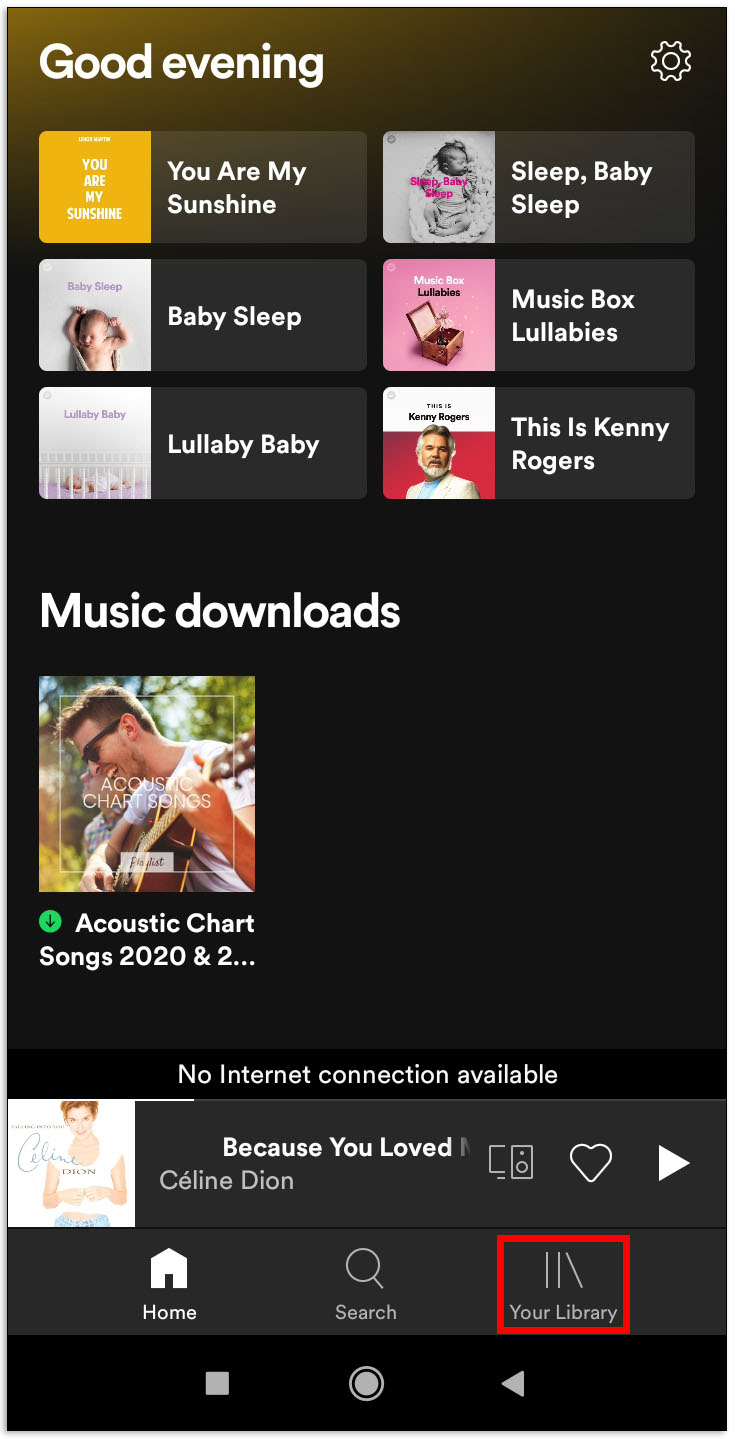Open You Are My Sunshine playlist
Image resolution: width=735 pixels, height=1439 pixels.
(x=203, y=187)
